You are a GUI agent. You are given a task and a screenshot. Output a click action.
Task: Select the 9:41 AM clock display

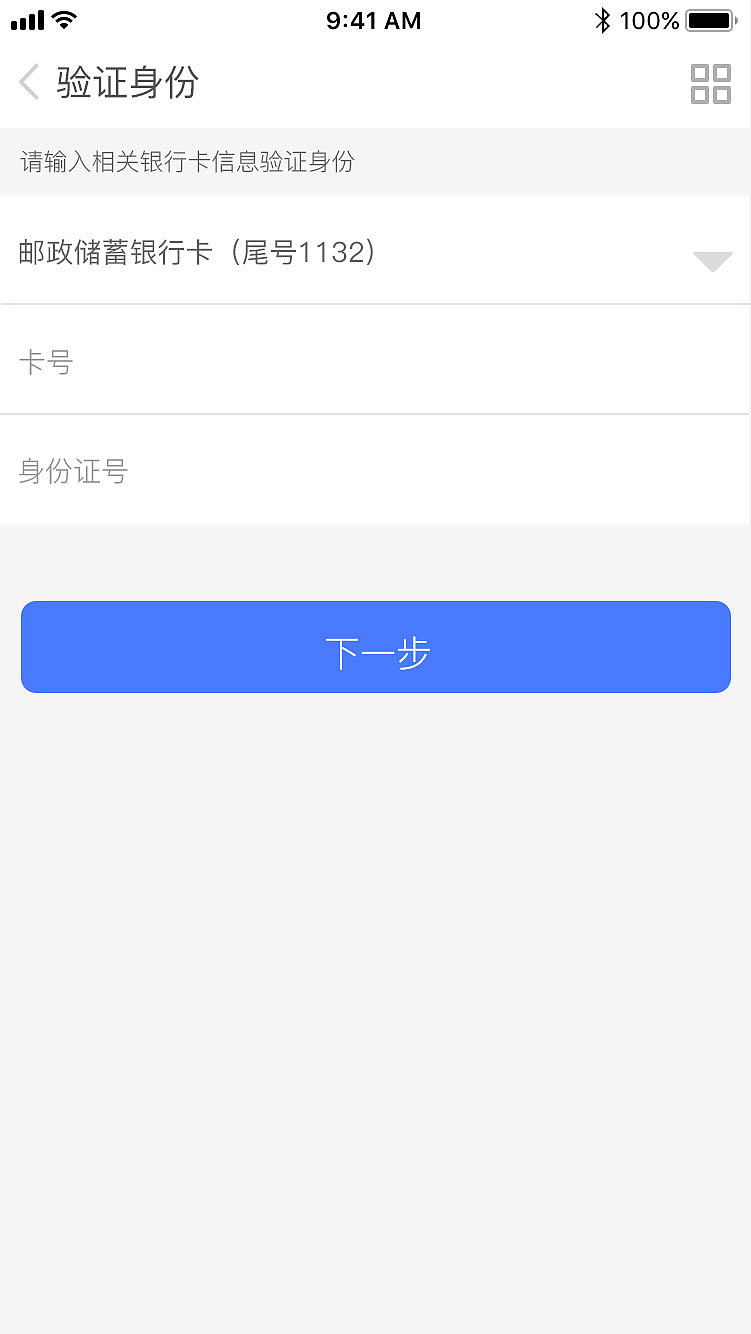pyautogui.click(x=374, y=20)
